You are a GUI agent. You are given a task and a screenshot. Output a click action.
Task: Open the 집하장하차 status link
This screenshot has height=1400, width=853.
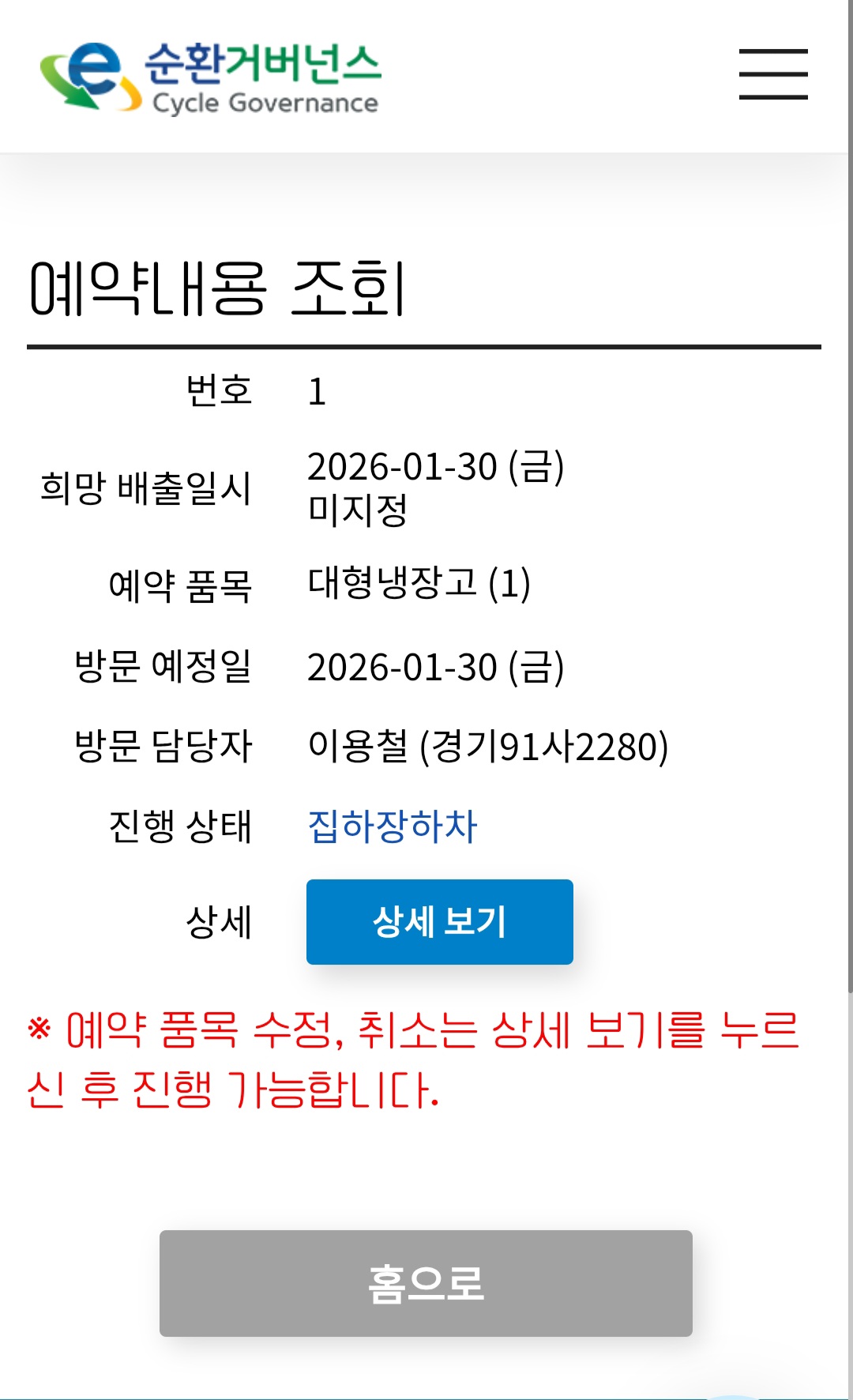[x=392, y=826]
